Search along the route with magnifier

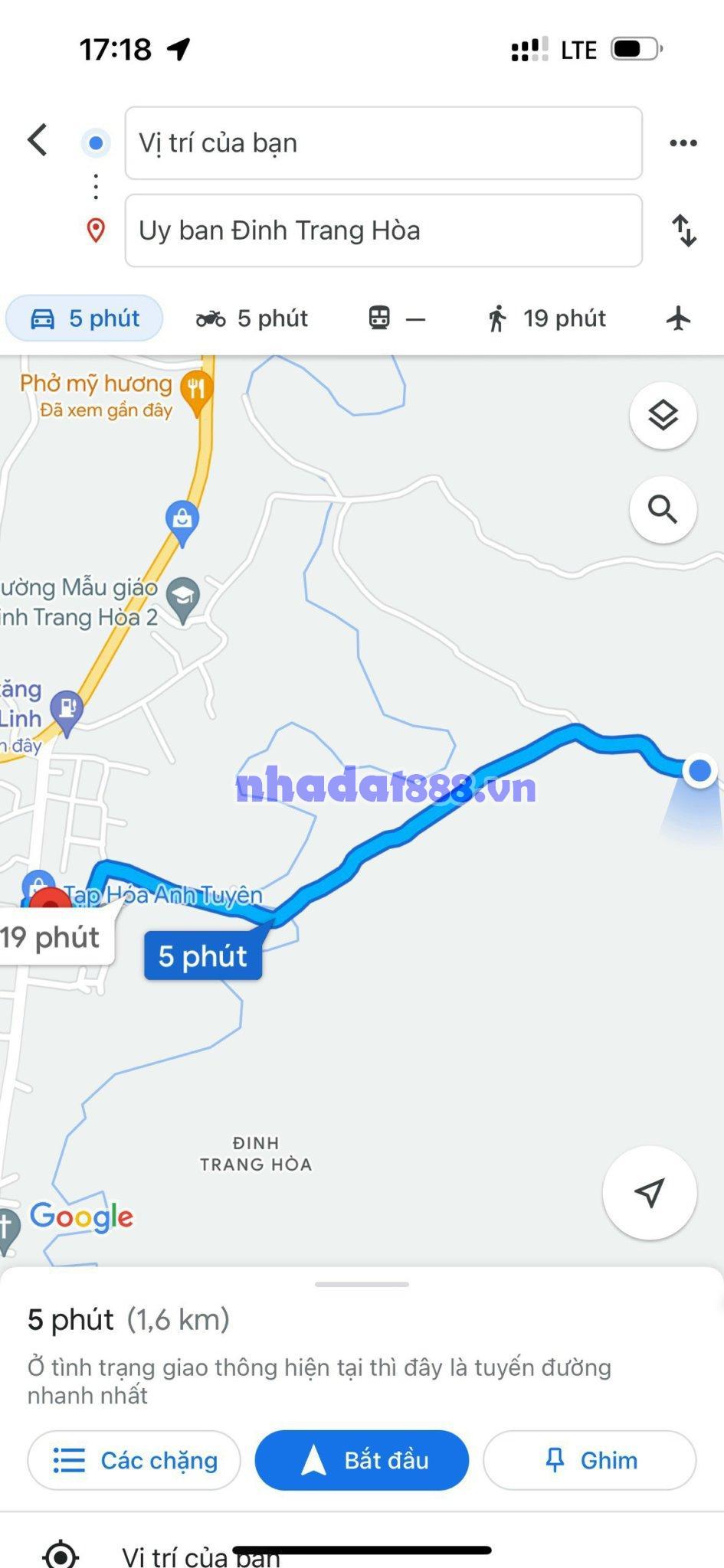pos(663,509)
